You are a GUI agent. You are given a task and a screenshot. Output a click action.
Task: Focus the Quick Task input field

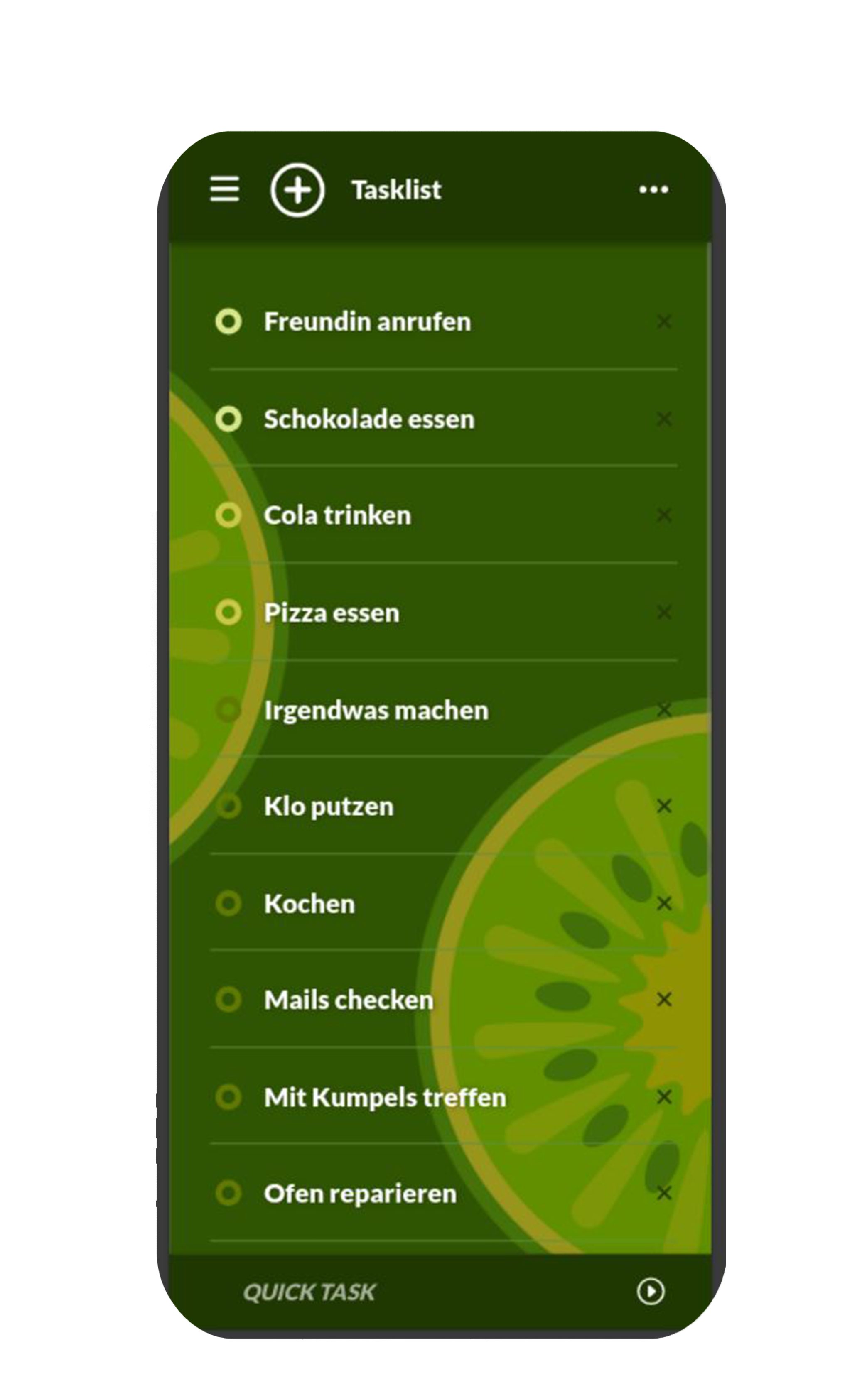click(x=401, y=1292)
